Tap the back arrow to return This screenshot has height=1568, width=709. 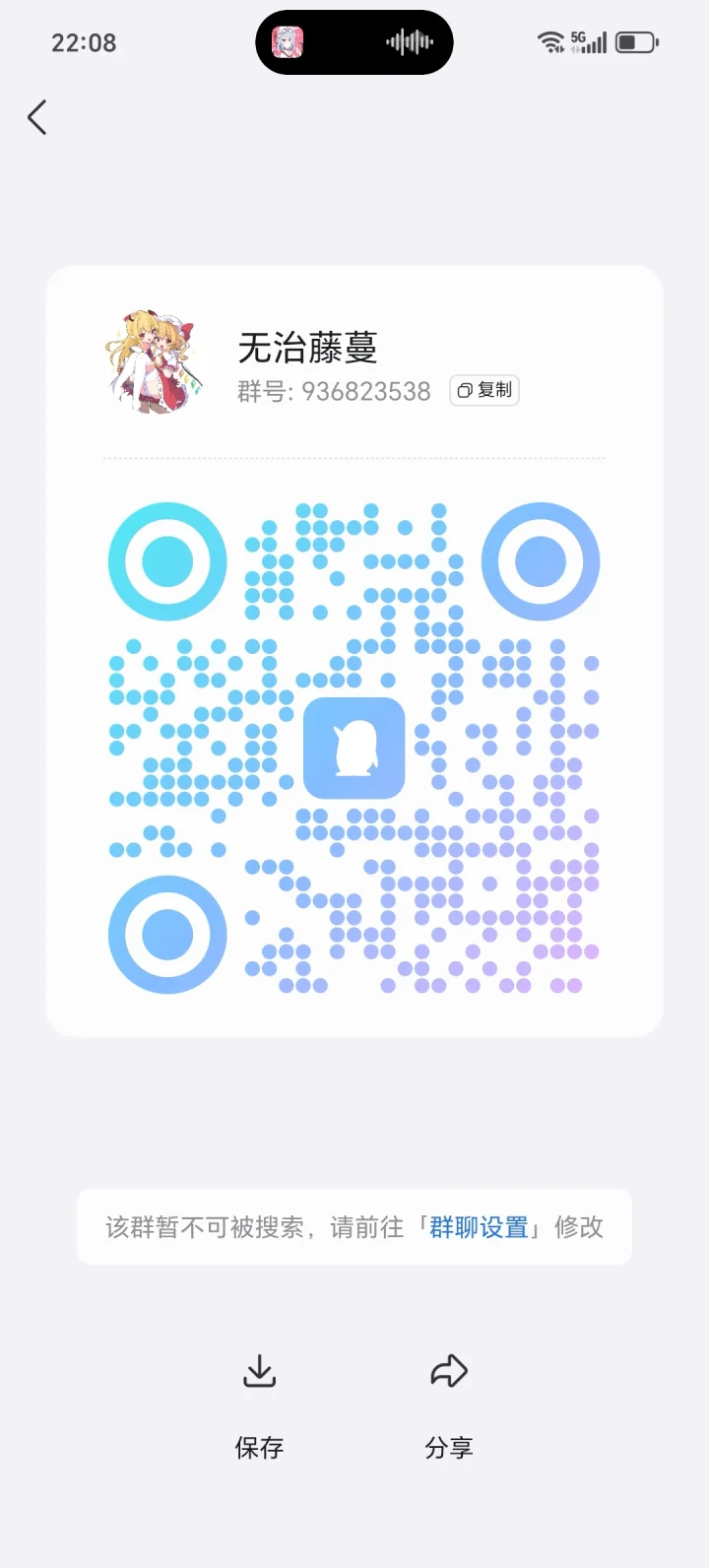[x=36, y=117]
